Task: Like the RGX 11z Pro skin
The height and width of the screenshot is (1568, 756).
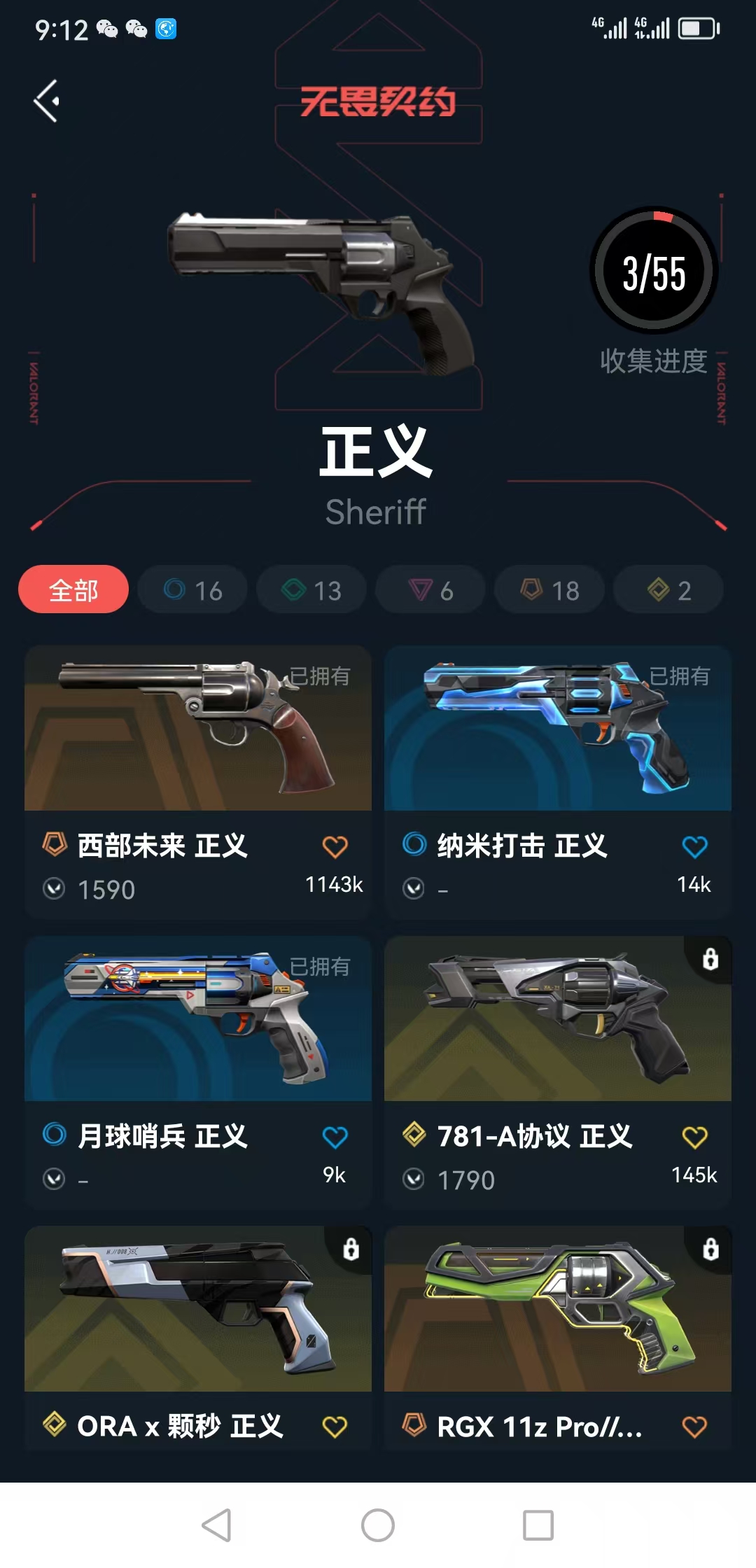Action: [x=694, y=1427]
